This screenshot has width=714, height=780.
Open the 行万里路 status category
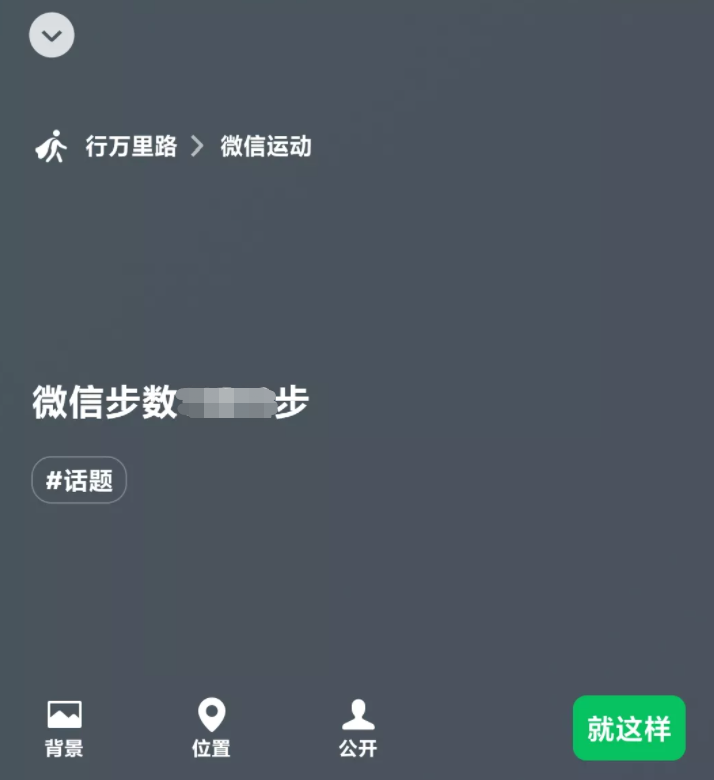[x=130, y=146]
